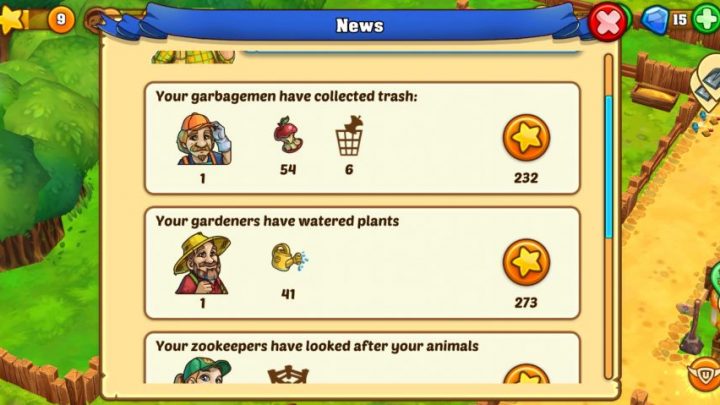This screenshot has height=405, width=720.
Task: Add more gems with the green plus
Action: pyautogui.click(x=706, y=19)
